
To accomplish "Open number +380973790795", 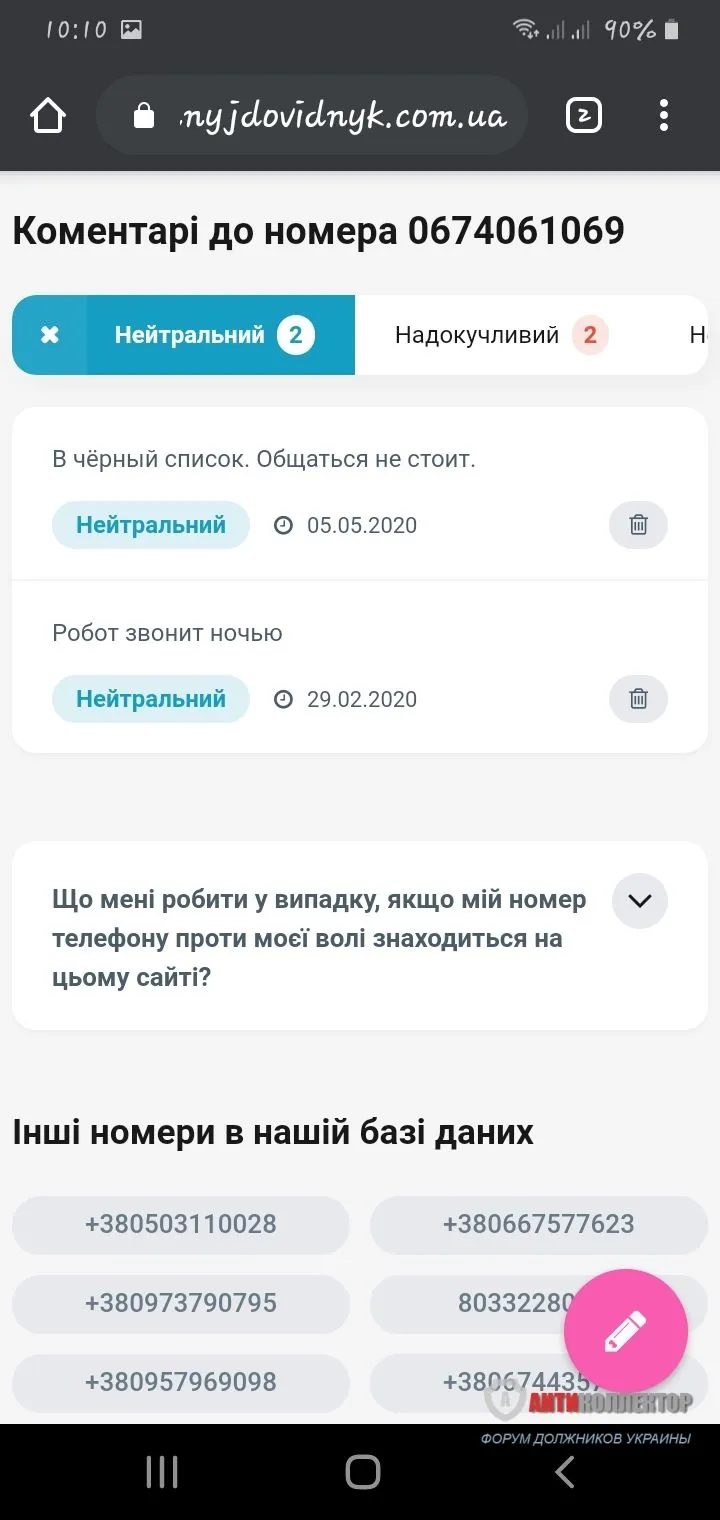I will tap(181, 1303).
